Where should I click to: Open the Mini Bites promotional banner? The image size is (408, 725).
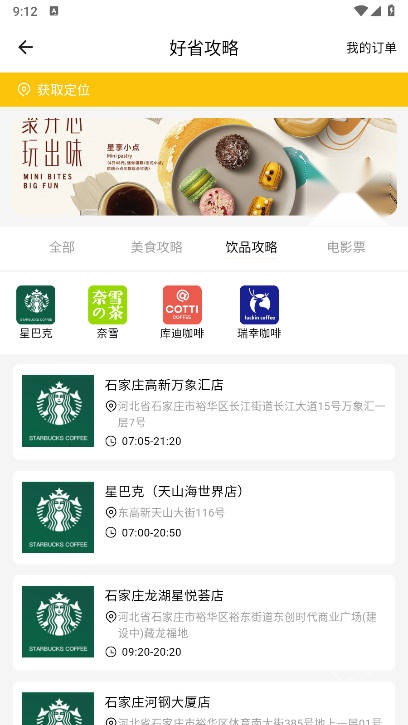coord(204,166)
